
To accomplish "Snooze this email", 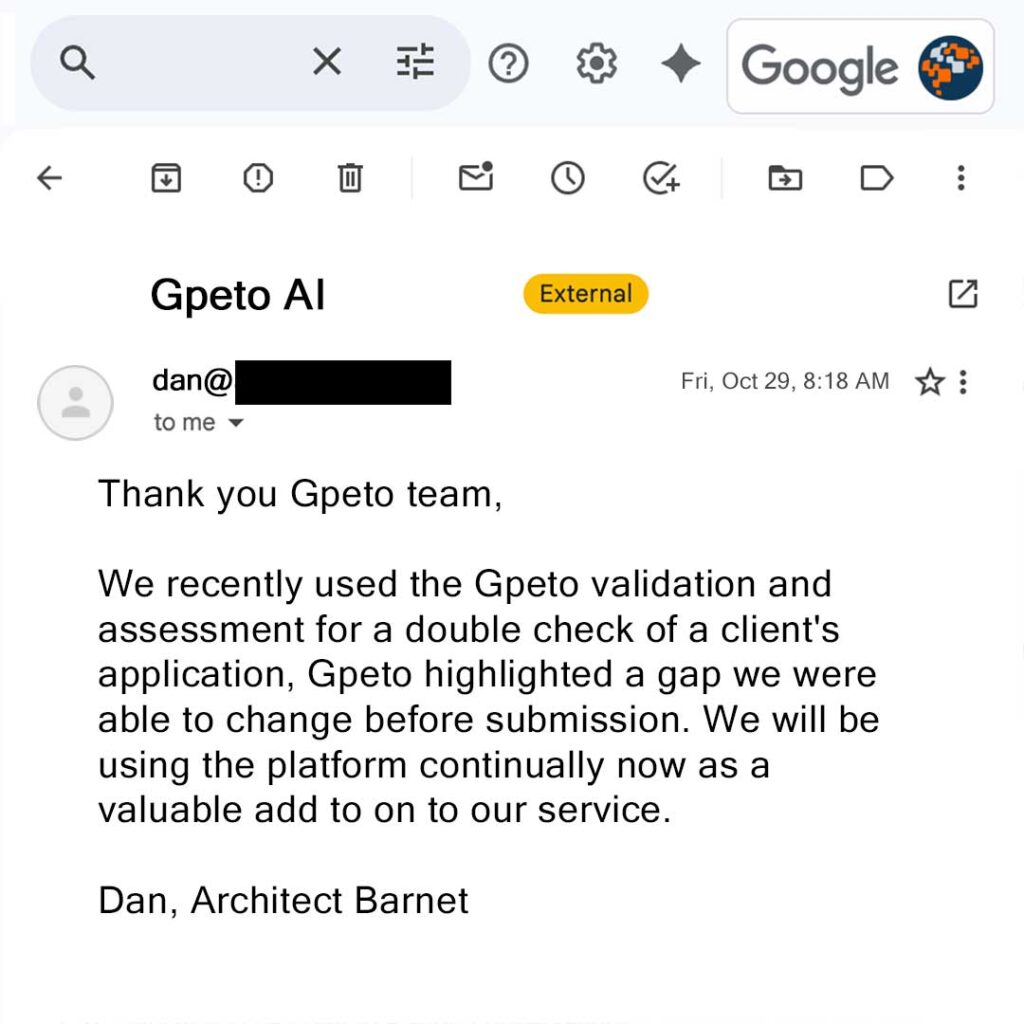I will tap(568, 179).
